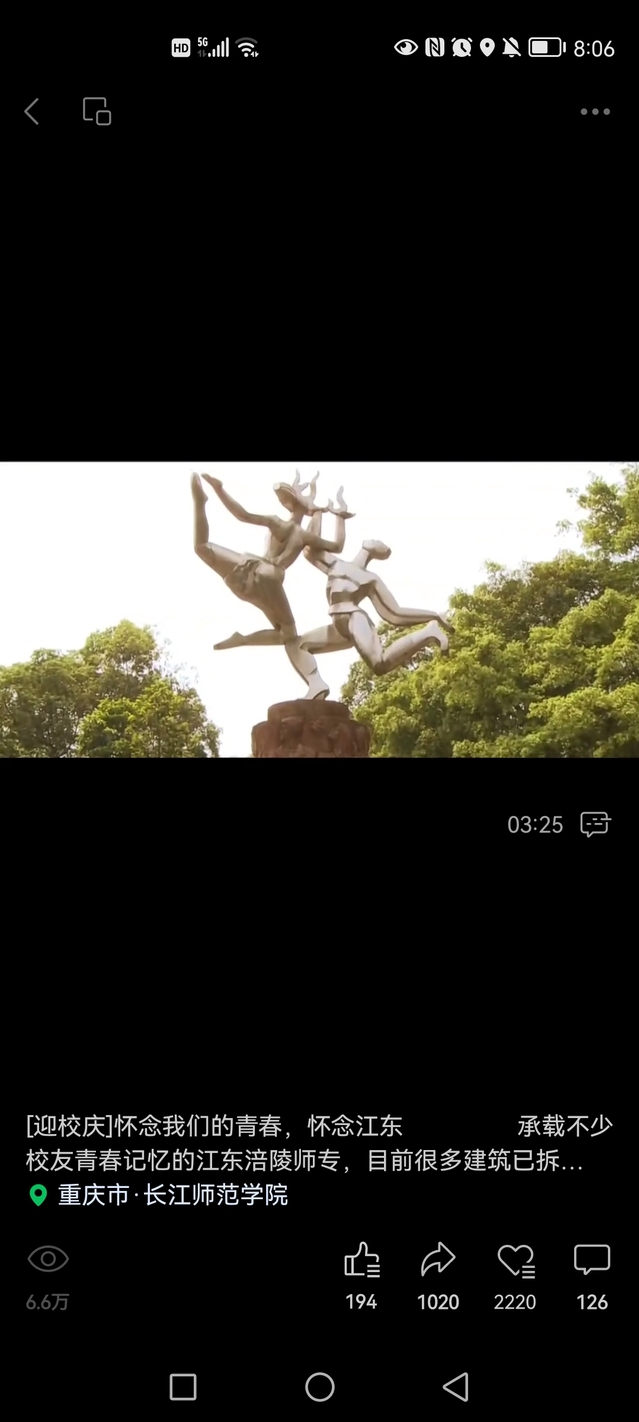The height and width of the screenshot is (1422, 639).
Task: Open the comments showing 126
Action: click(592, 1261)
